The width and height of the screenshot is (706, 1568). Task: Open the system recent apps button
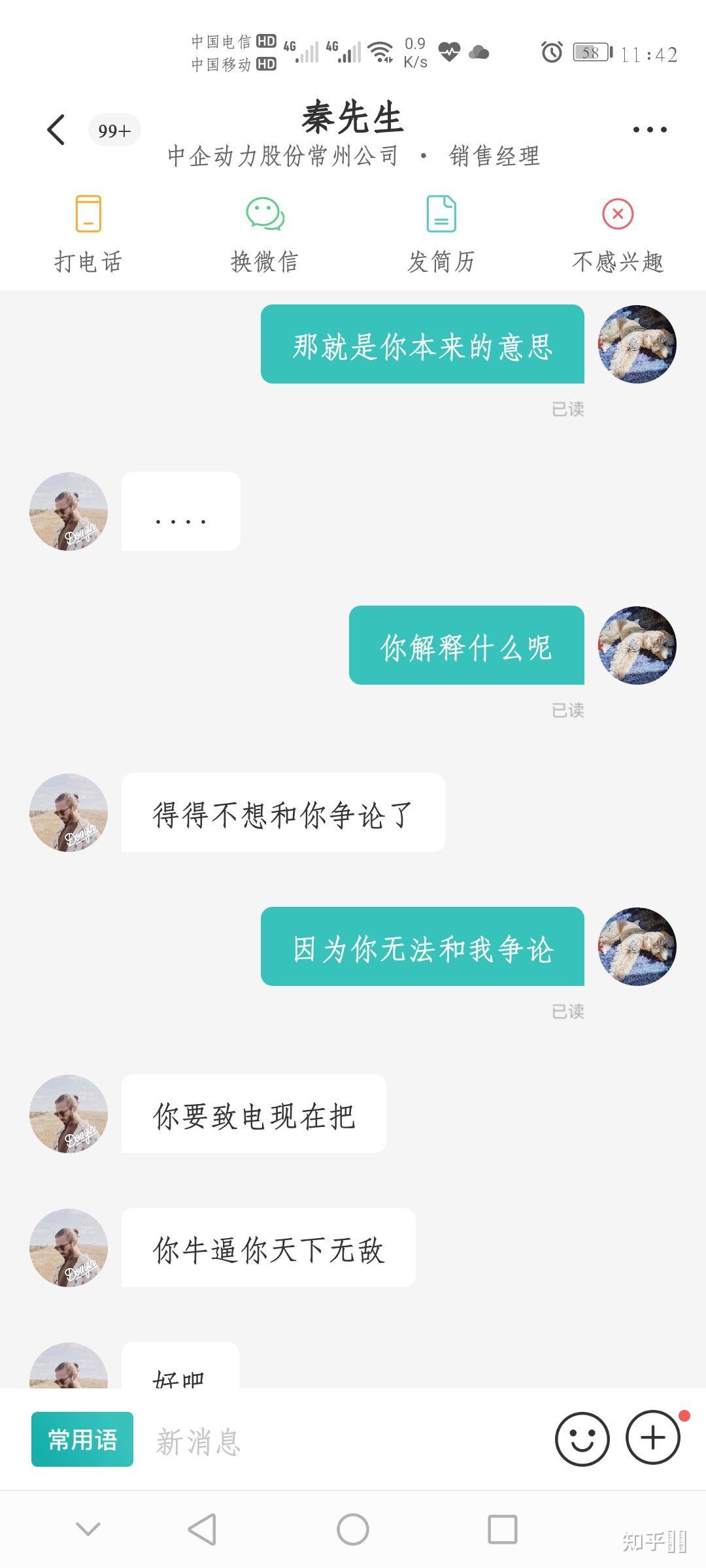503,1529
